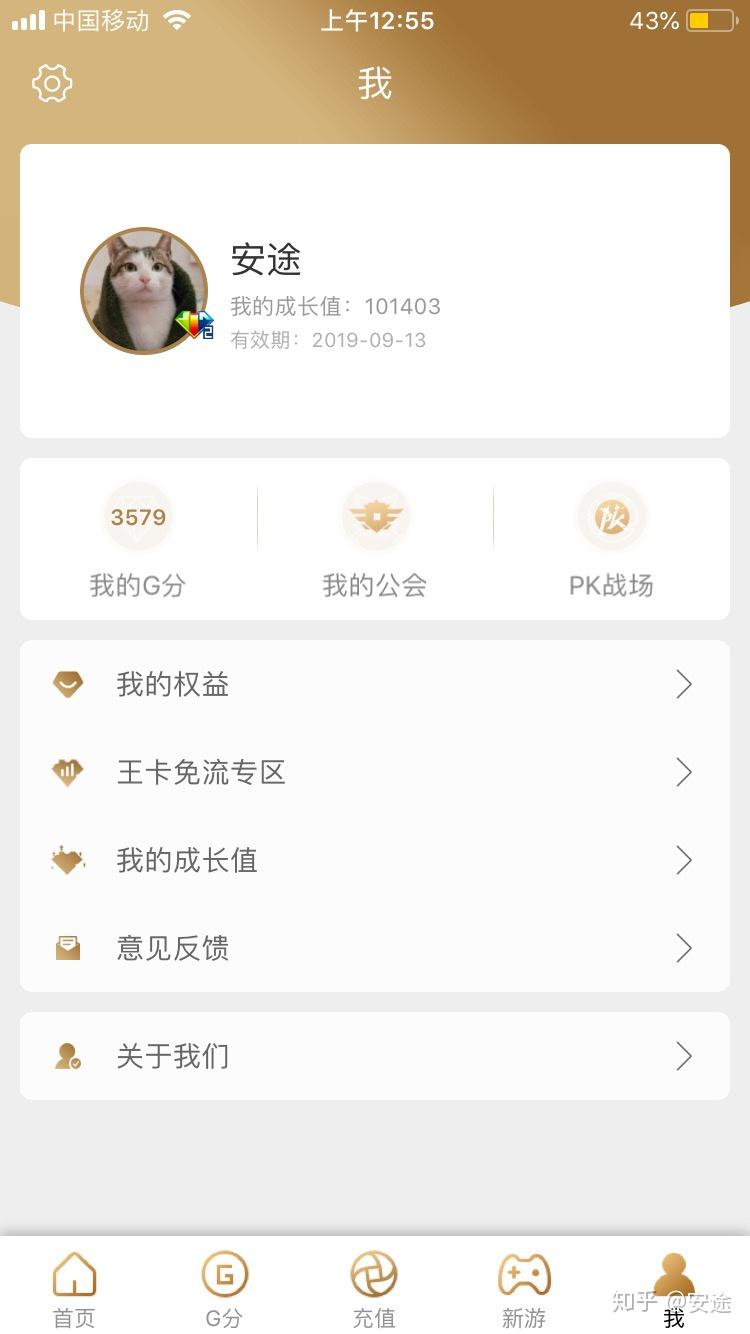
Task: Tap the 意见反馈 feedback envelope icon
Action: (68, 948)
